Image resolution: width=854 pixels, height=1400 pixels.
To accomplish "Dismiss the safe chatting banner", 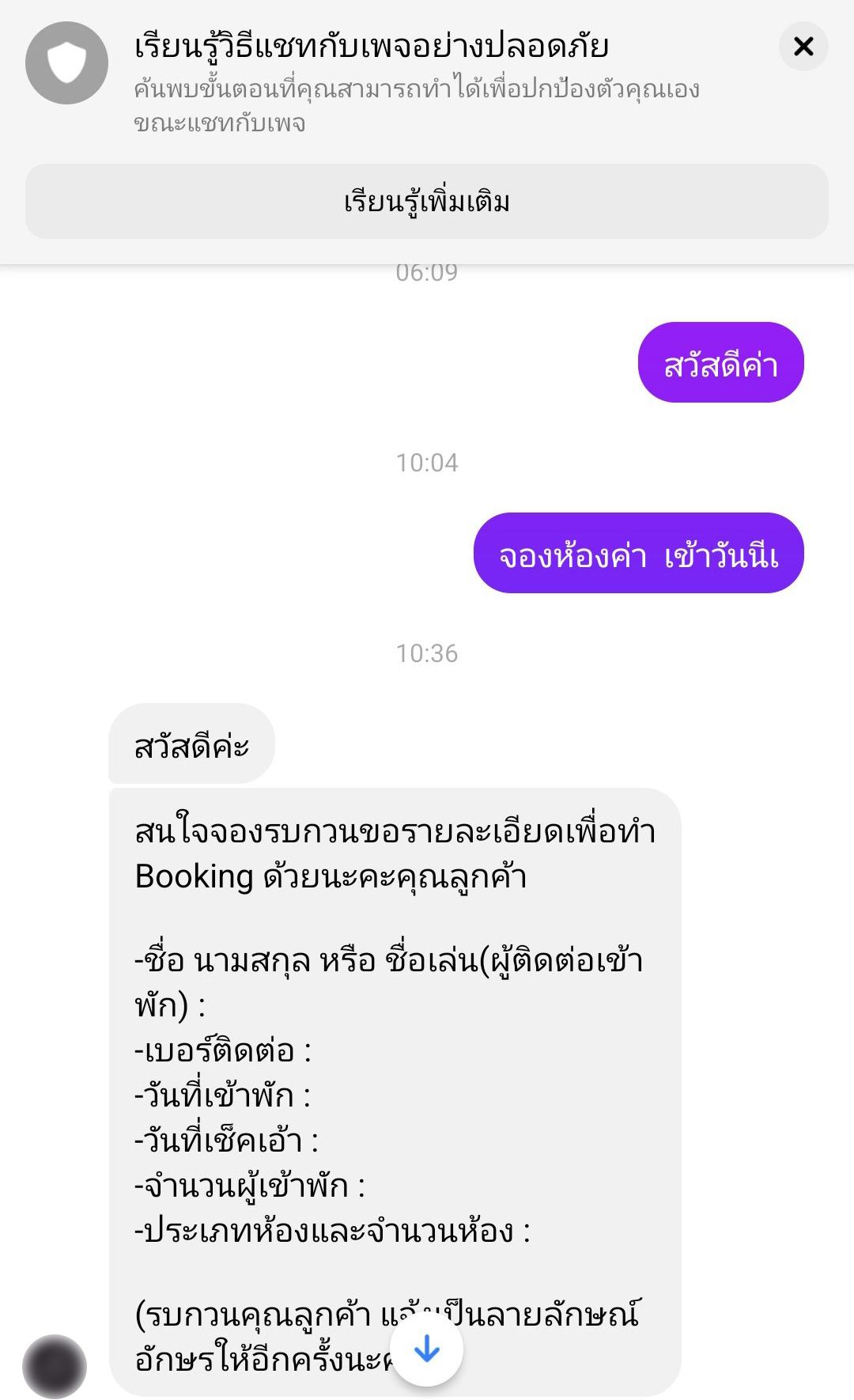I will pos(803,47).
